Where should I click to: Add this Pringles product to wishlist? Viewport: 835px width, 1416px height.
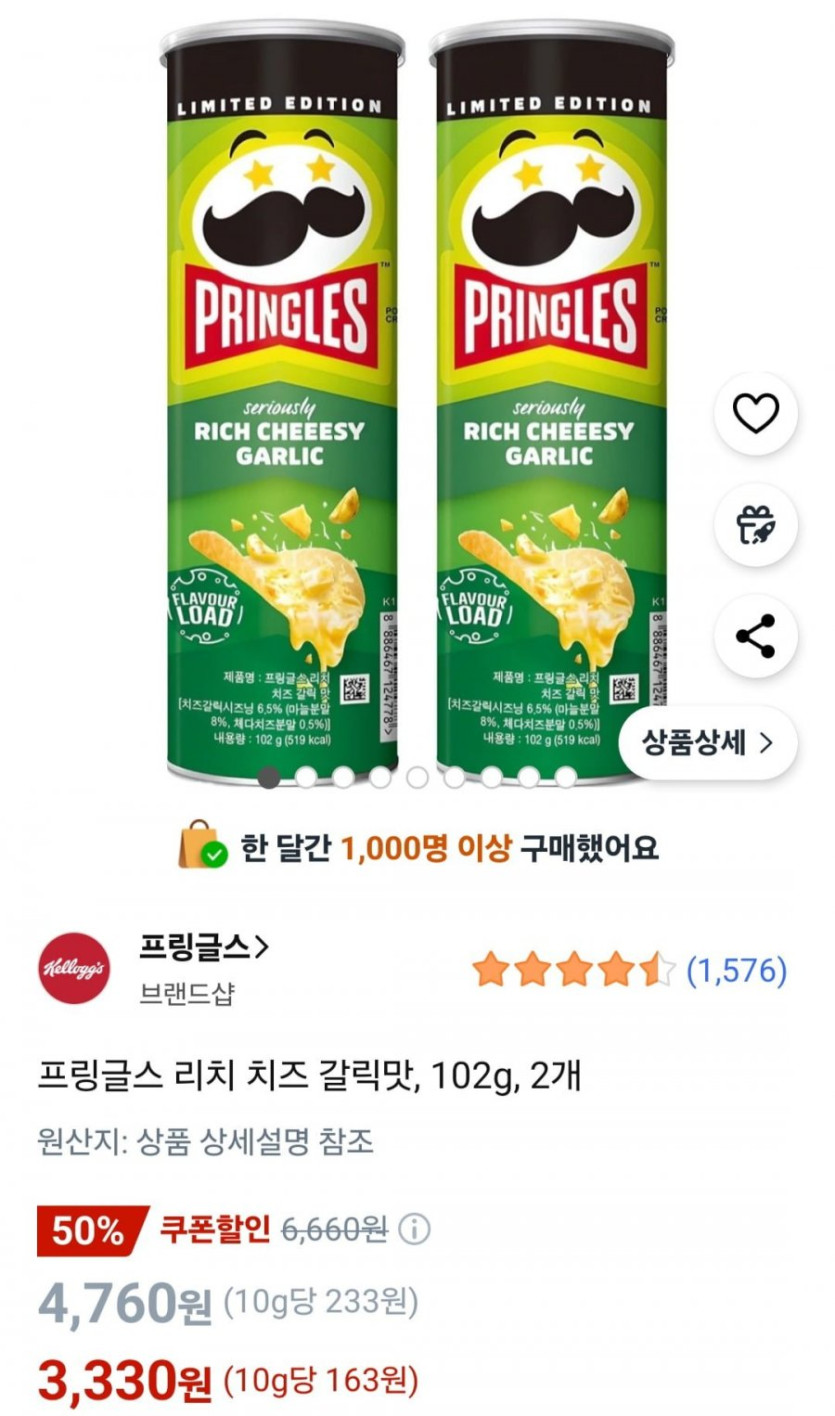[755, 414]
